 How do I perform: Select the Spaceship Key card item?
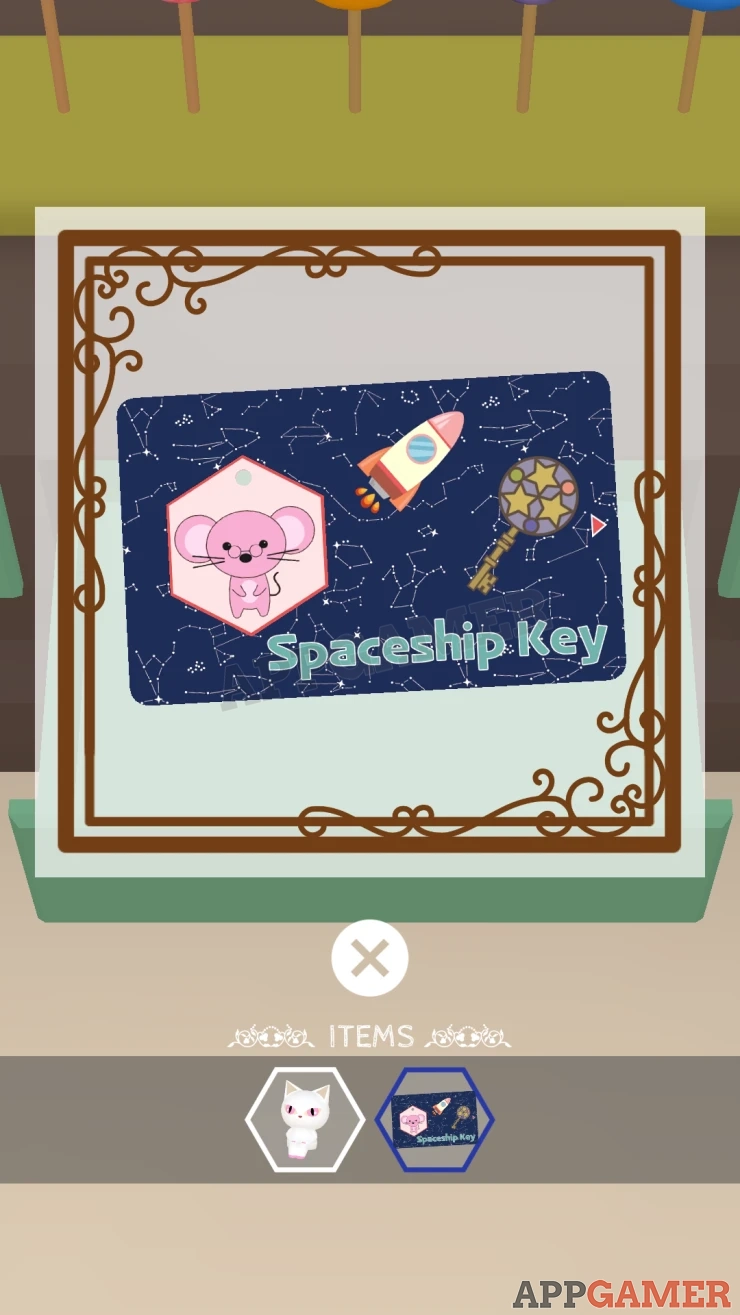[x=435, y=1119]
